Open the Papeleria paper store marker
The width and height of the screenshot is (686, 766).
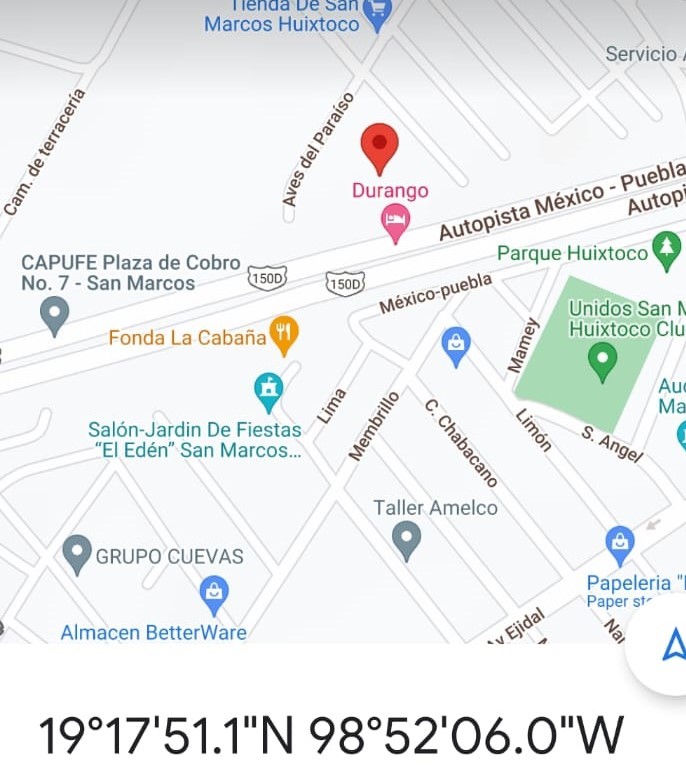[620, 543]
